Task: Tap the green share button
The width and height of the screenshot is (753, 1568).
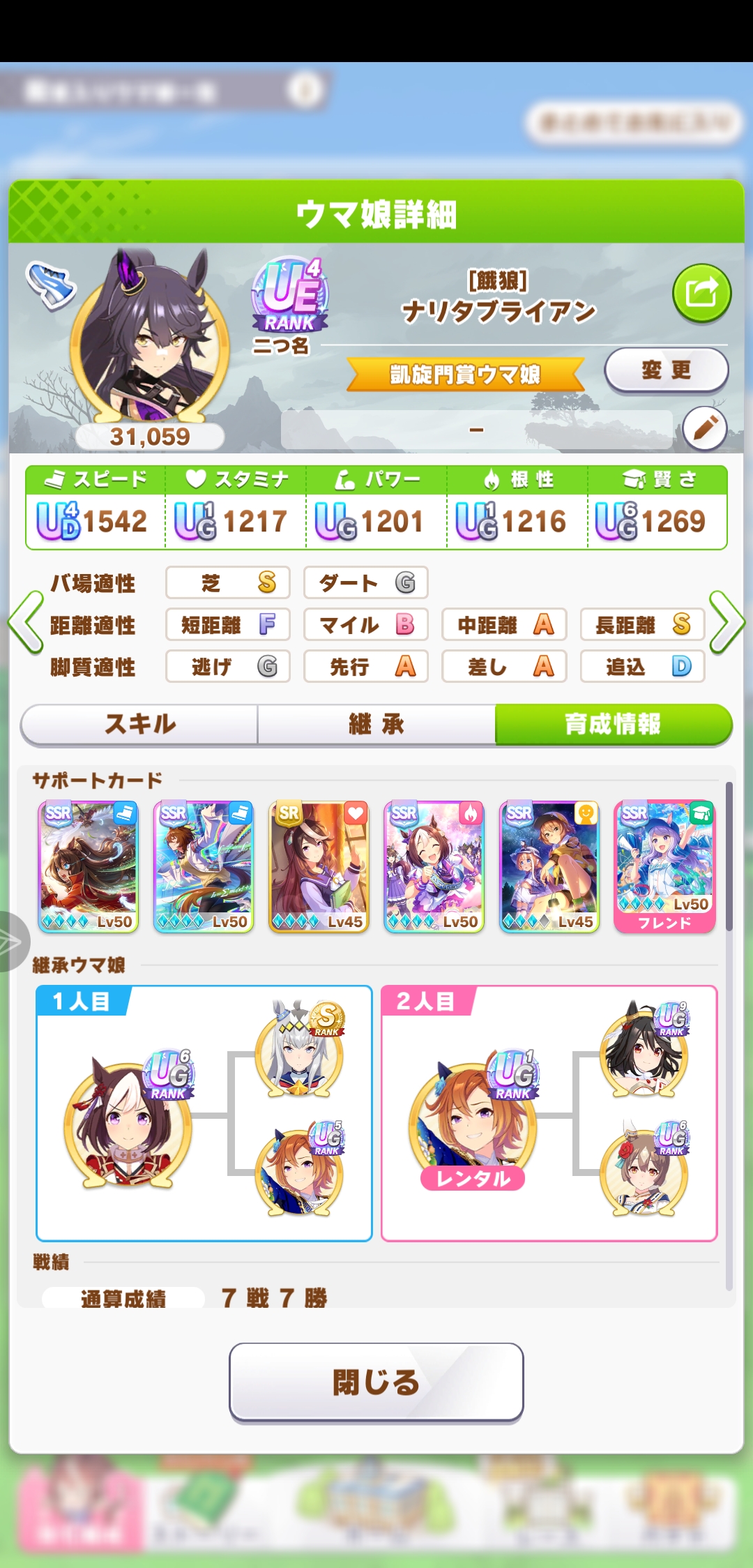Action: 701,293
